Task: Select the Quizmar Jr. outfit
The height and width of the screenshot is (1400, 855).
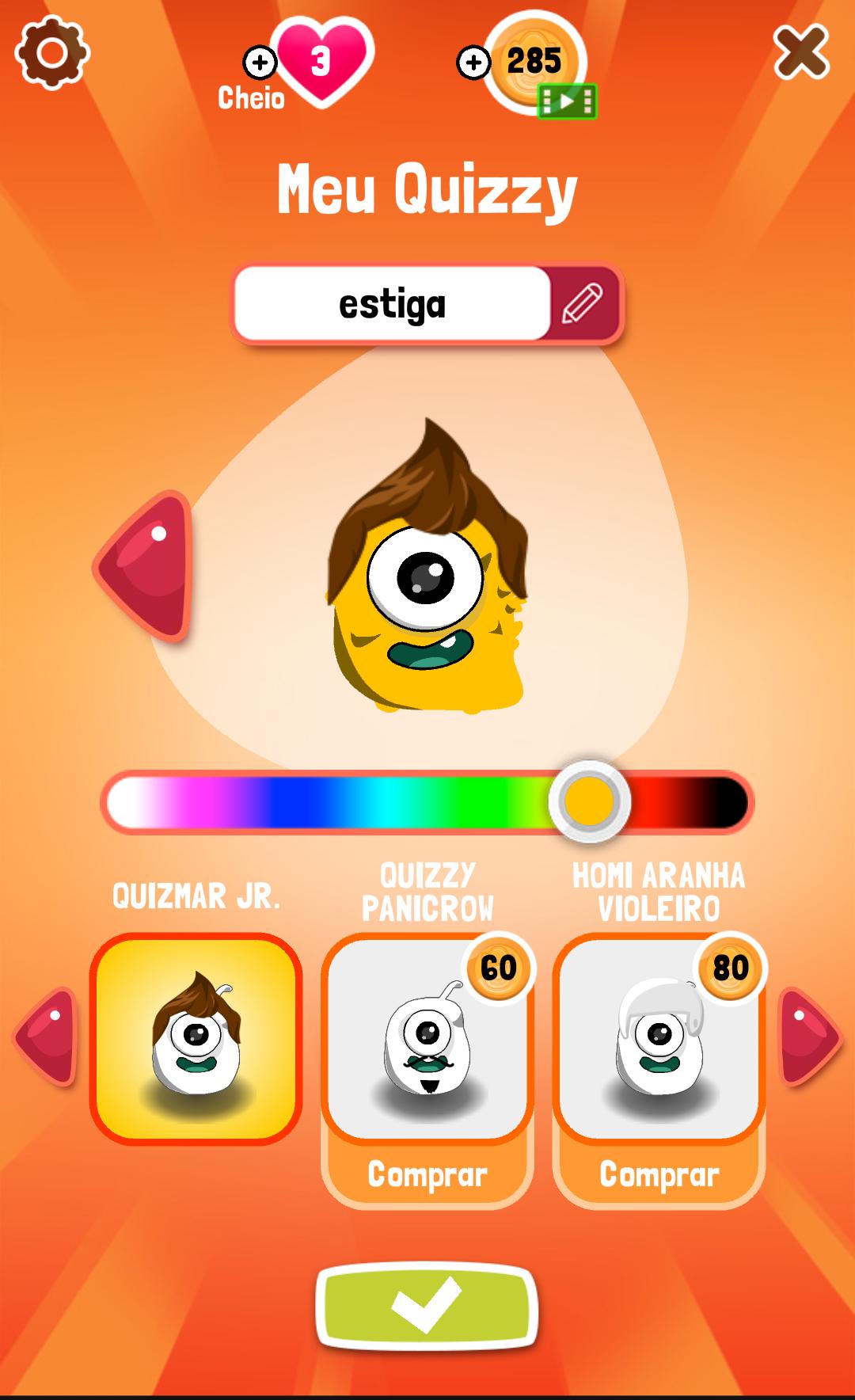Action: 196,1039
